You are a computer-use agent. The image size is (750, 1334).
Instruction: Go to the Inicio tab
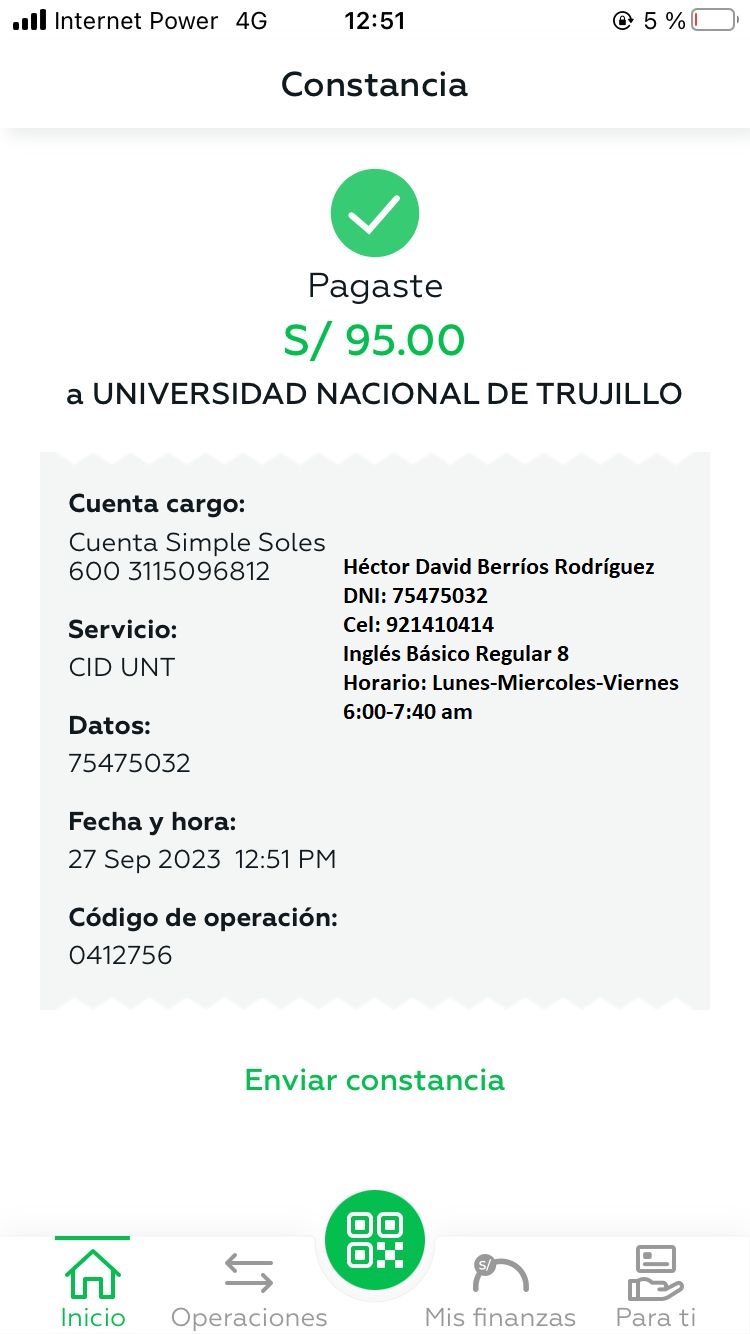[x=93, y=1288]
